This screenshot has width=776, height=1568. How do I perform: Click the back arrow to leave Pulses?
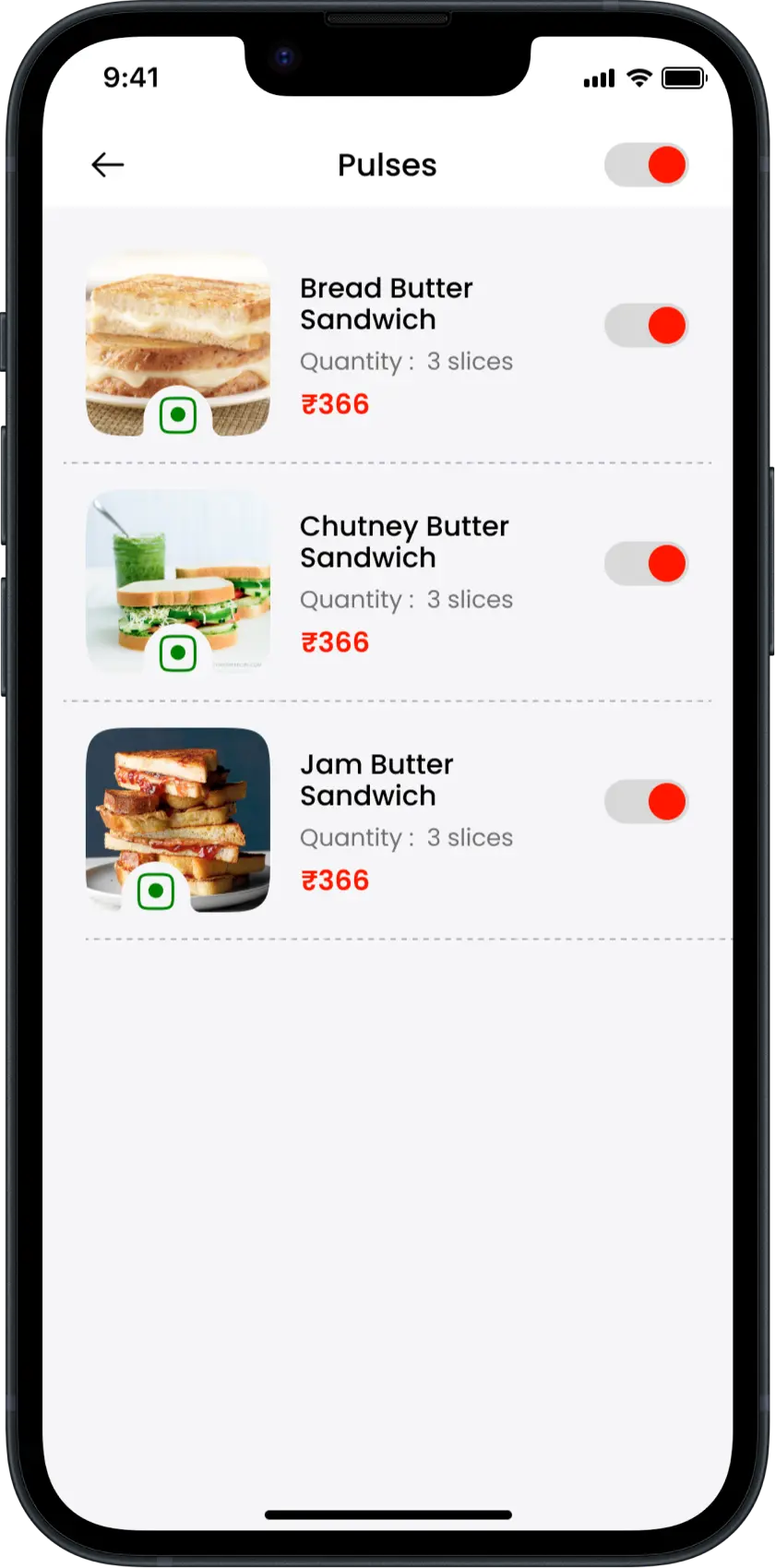[107, 164]
